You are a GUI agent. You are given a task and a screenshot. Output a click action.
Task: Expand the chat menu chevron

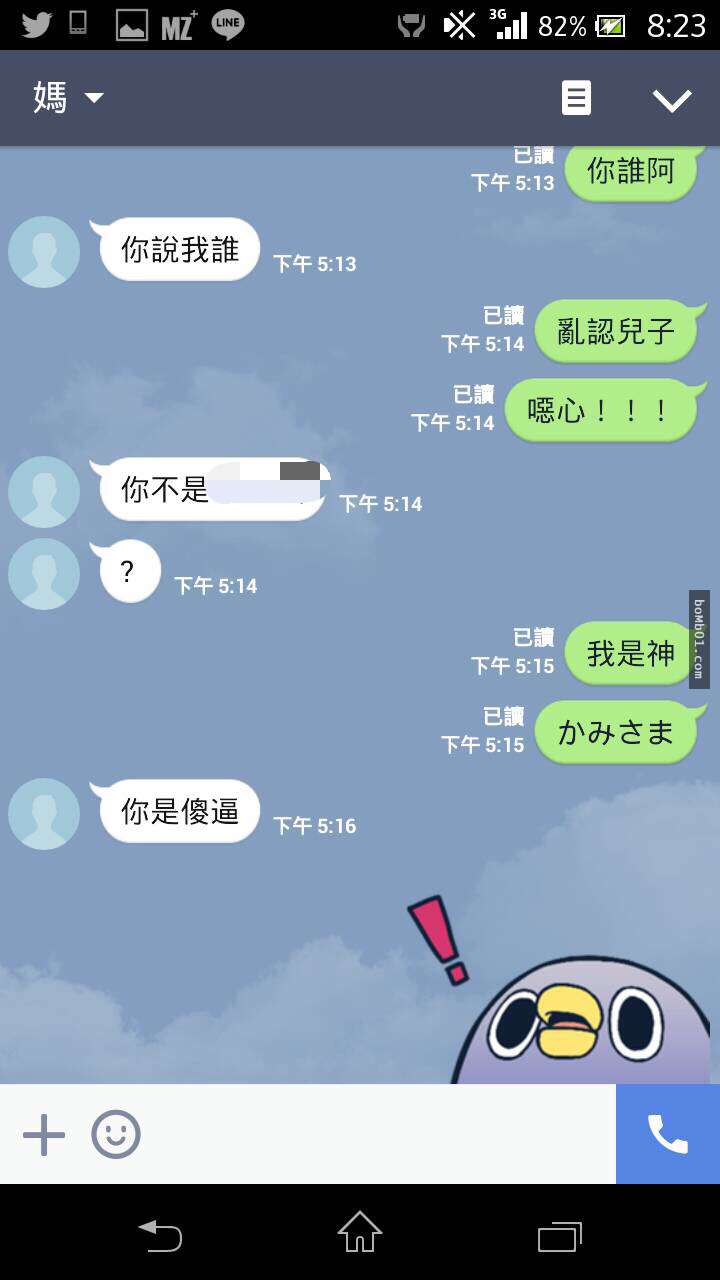(672, 99)
